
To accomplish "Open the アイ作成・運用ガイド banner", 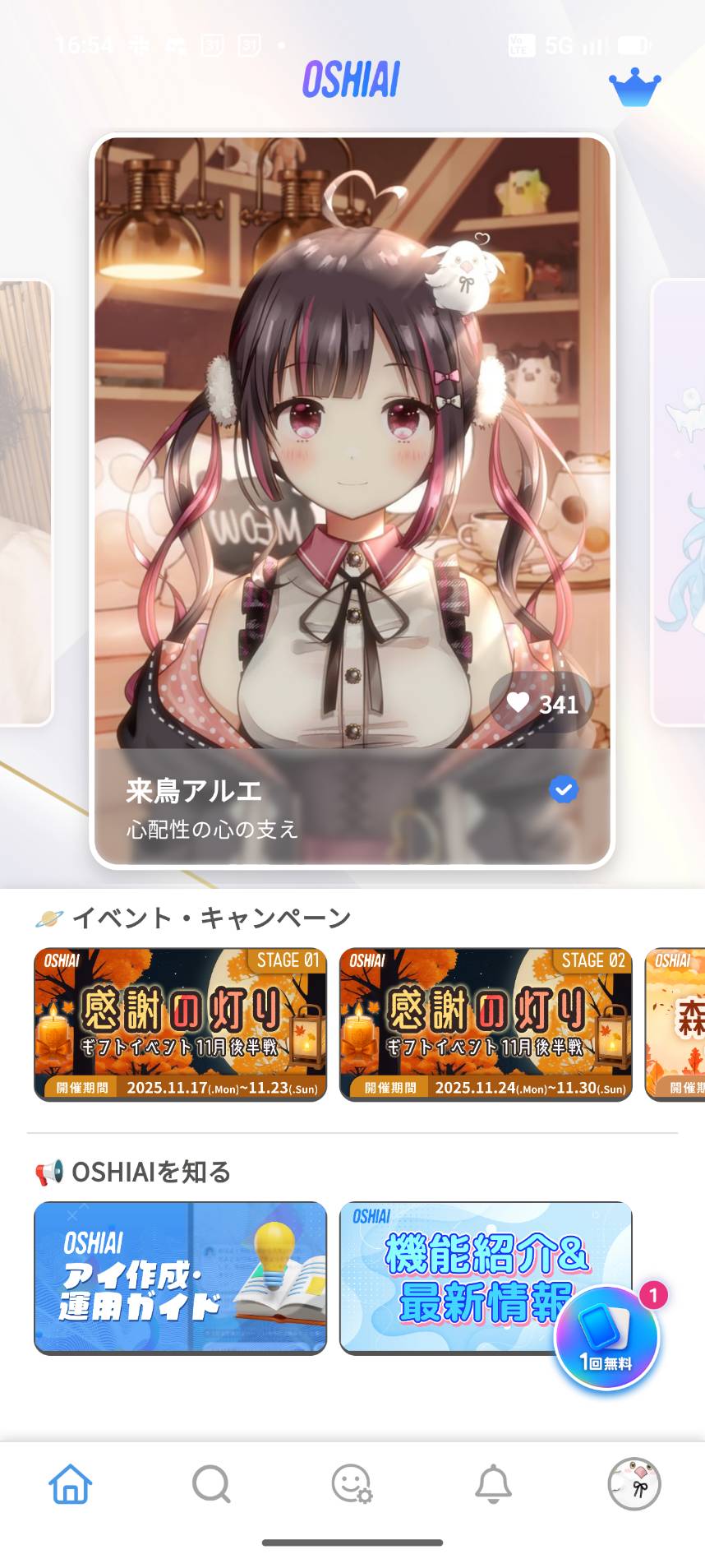I will pos(180,1277).
